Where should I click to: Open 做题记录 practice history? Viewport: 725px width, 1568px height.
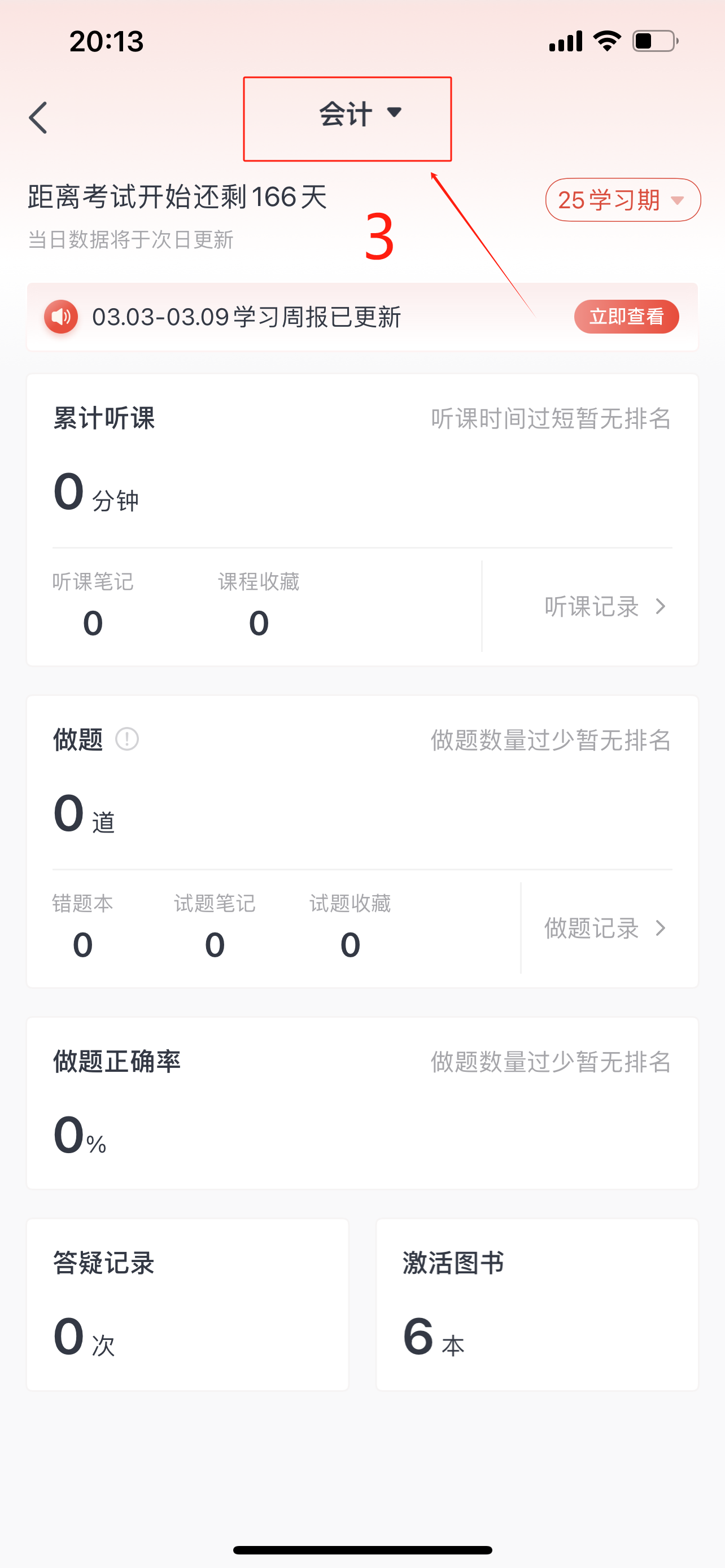(605, 928)
